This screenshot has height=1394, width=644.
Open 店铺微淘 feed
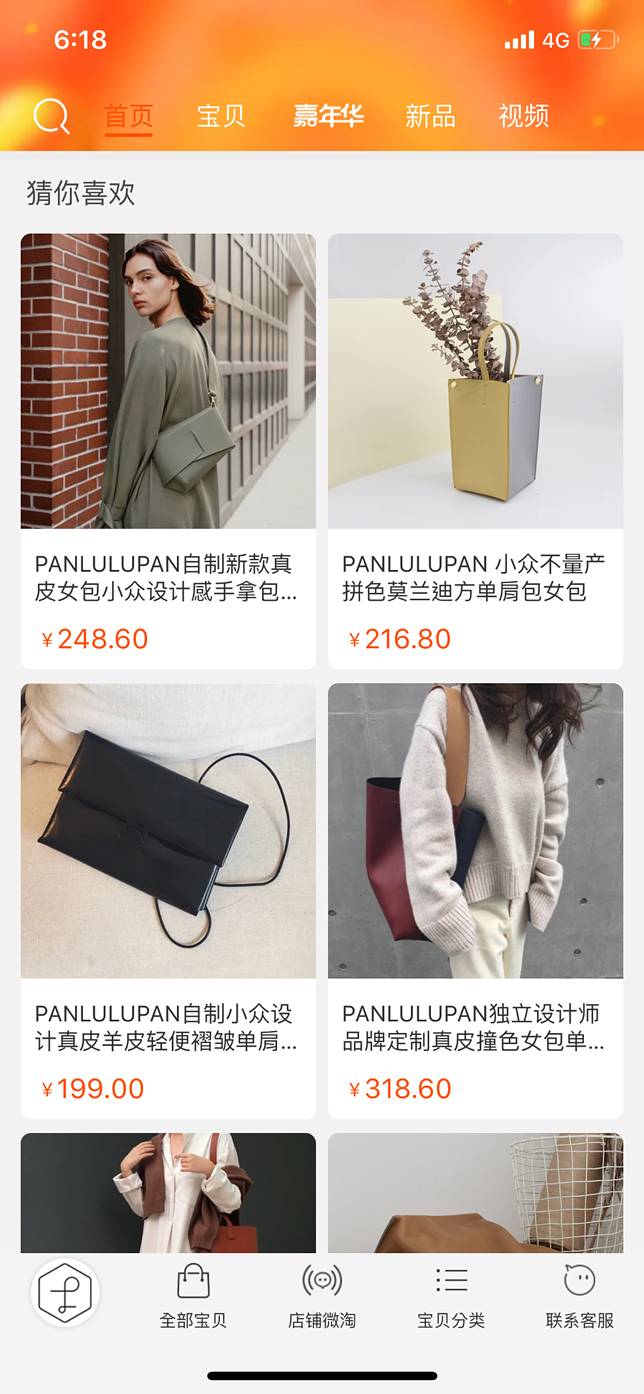pyautogui.click(x=322, y=1296)
